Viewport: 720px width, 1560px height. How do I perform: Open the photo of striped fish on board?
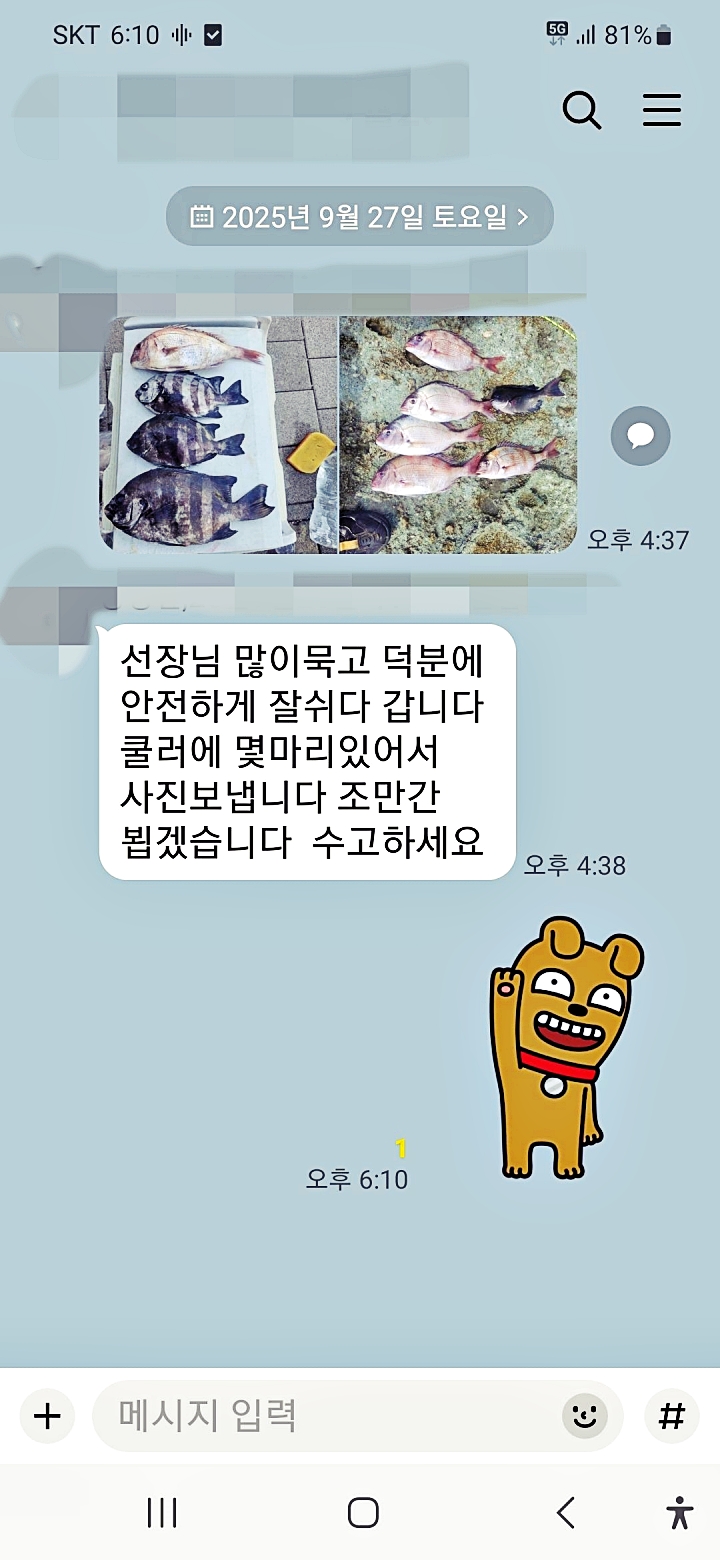tap(218, 434)
